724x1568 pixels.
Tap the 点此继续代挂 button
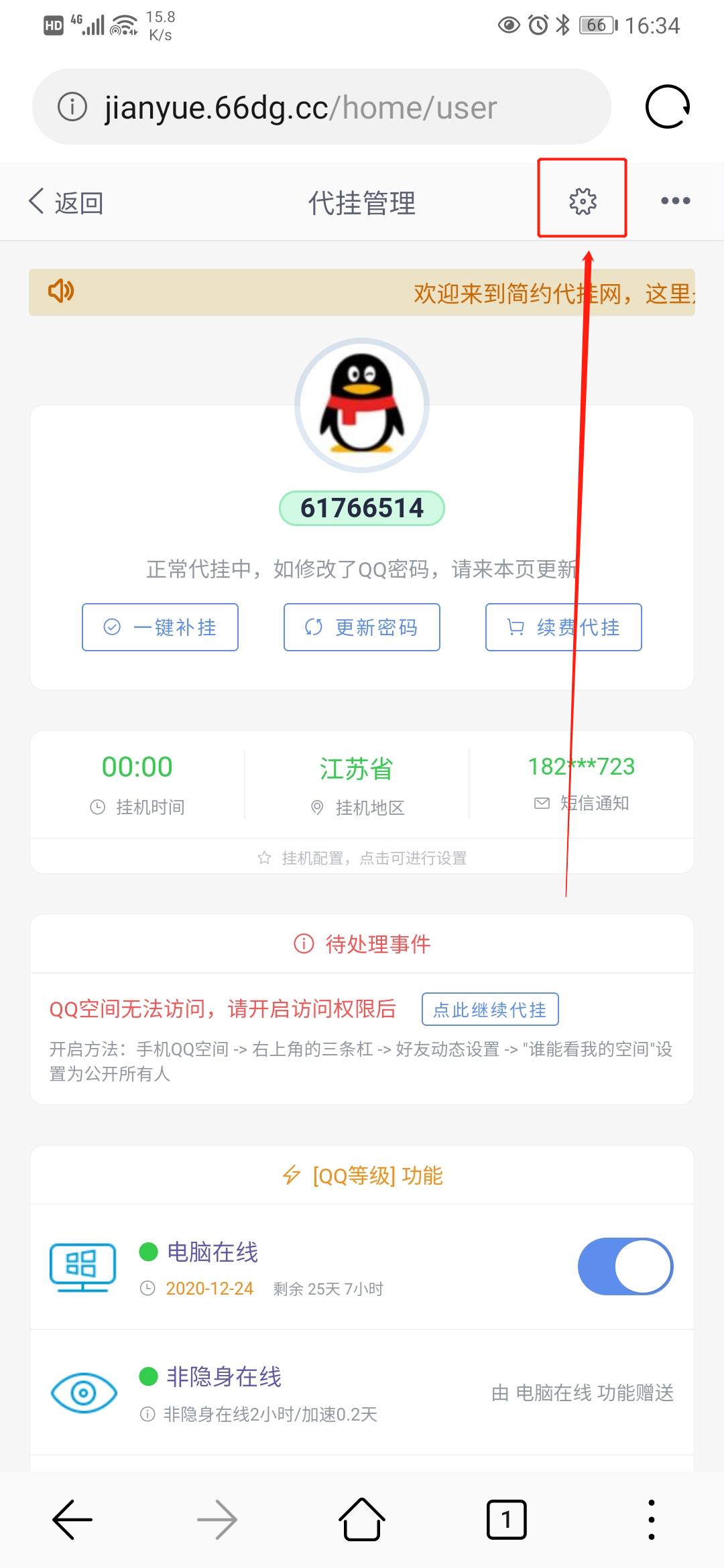490,1009
